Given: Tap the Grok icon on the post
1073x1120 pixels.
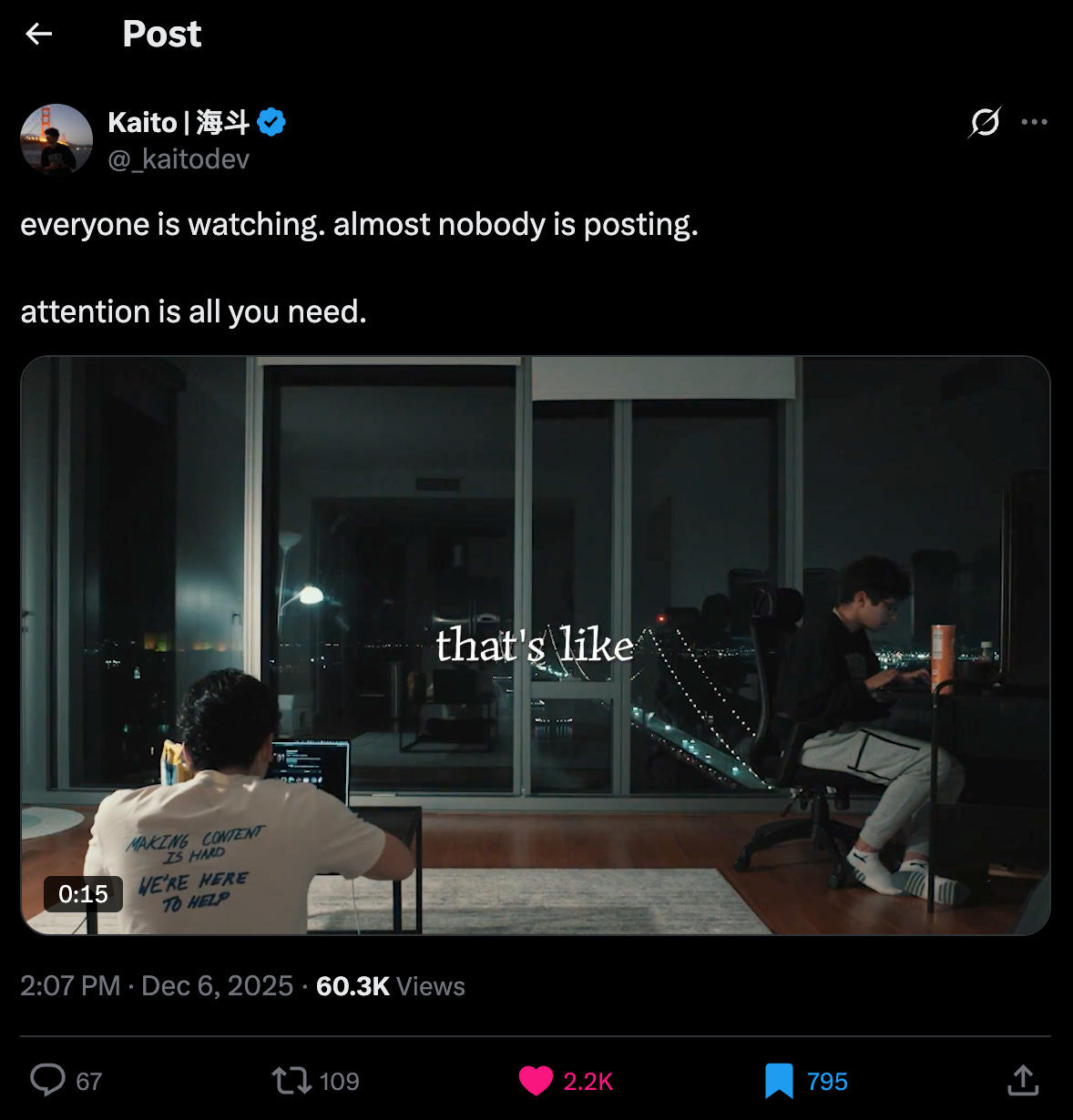Looking at the screenshot, I should point(985,122).
